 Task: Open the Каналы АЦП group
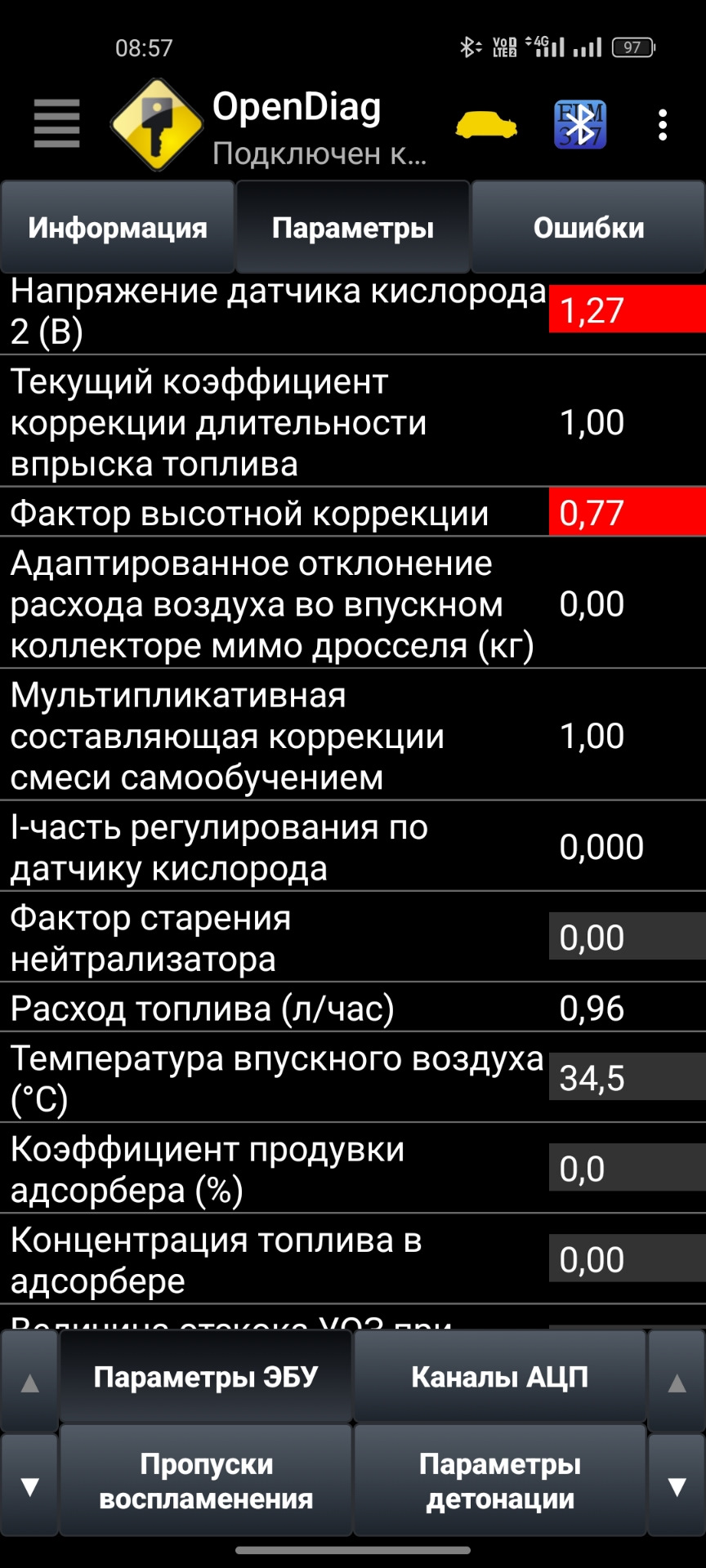pyautogui.click(x=500, y=1378)
